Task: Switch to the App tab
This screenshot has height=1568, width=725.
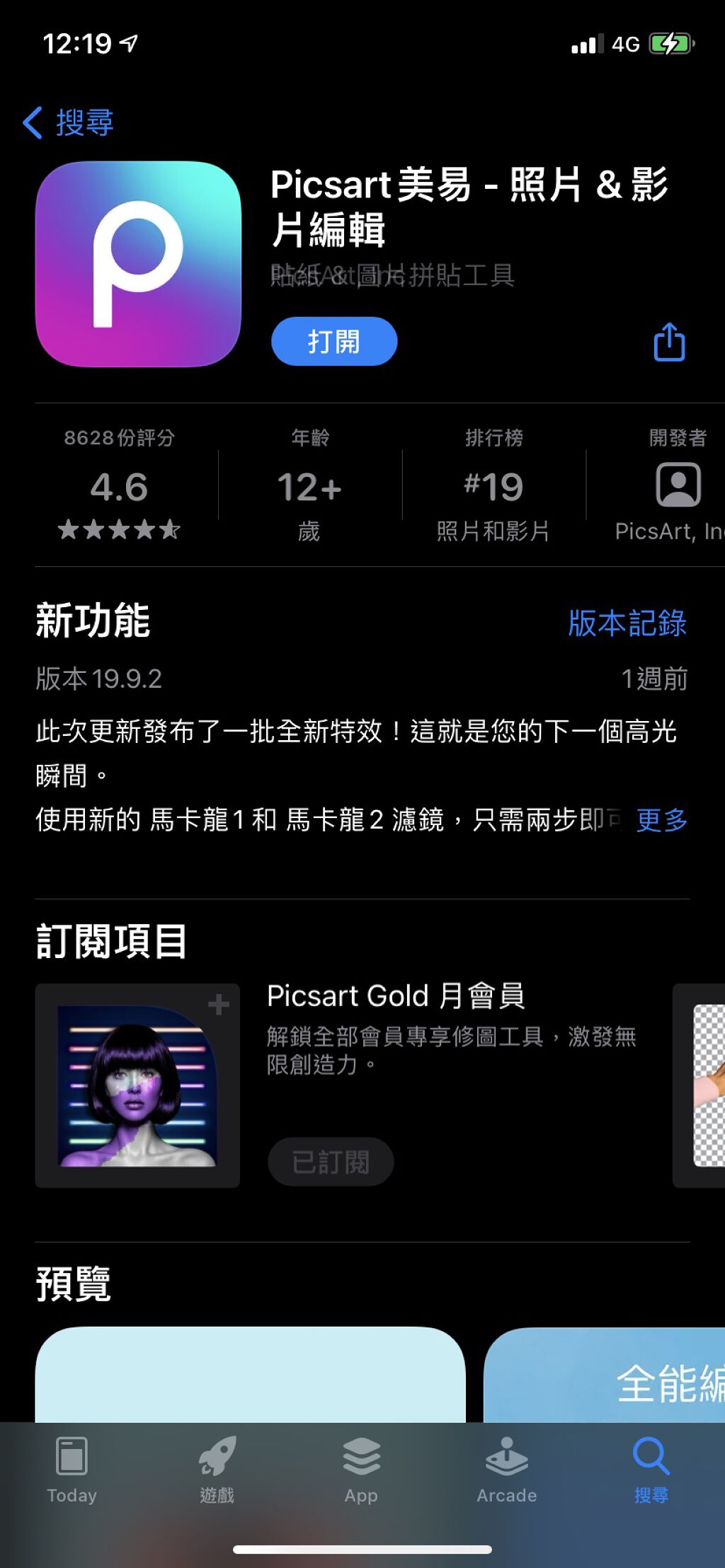Action: click(x=362, y=1468)
